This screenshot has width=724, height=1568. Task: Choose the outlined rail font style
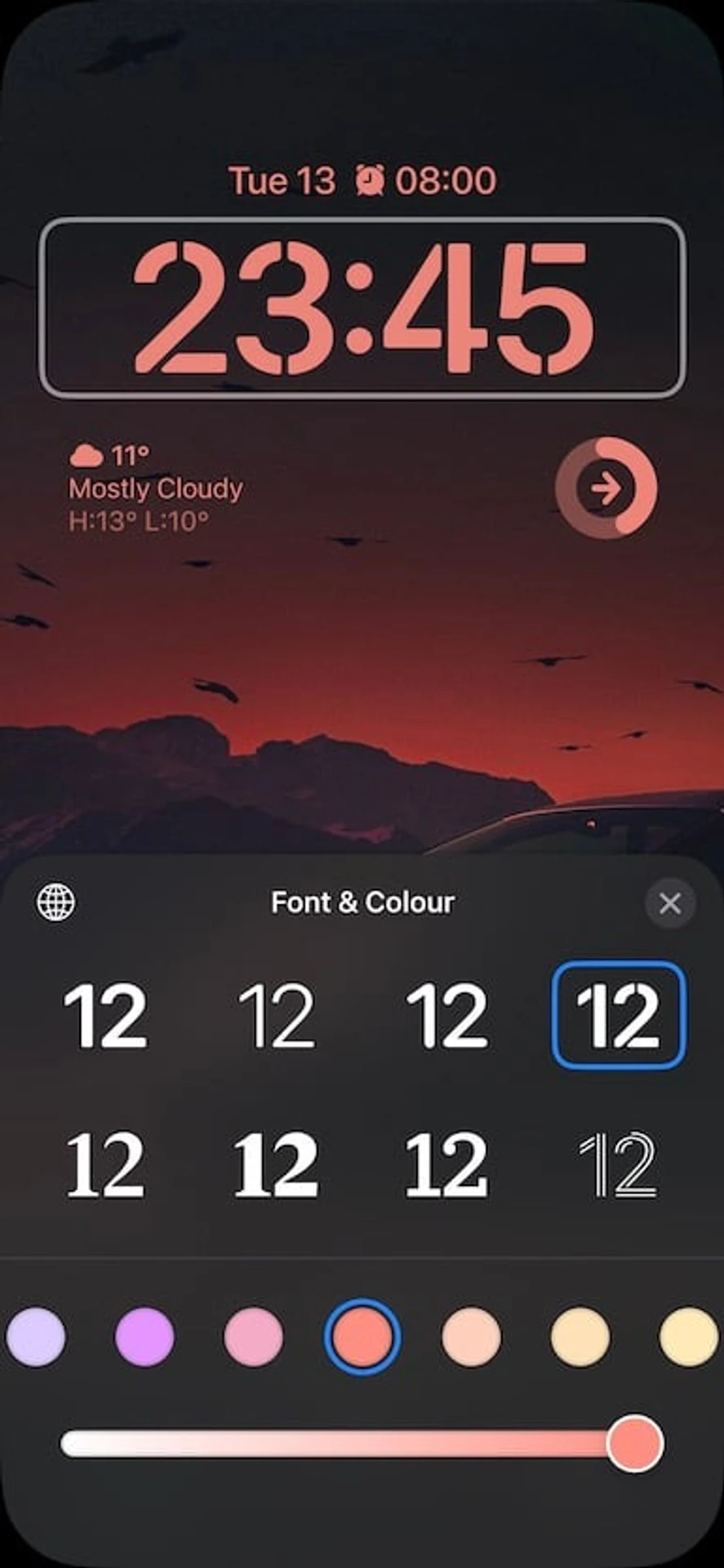click(618, 1165)
